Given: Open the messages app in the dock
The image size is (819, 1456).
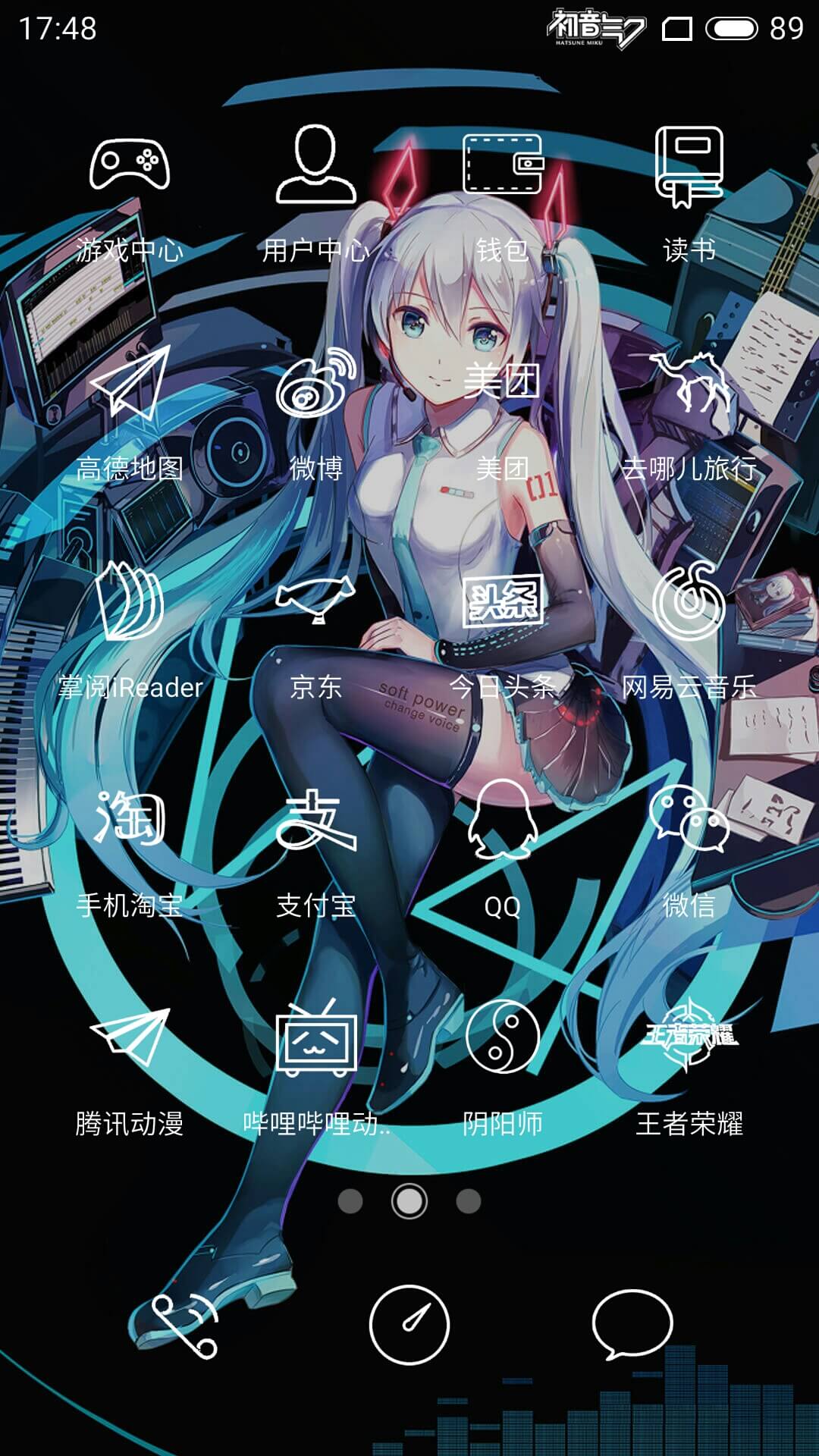Looking at the screenshot, I should 632,1326.
